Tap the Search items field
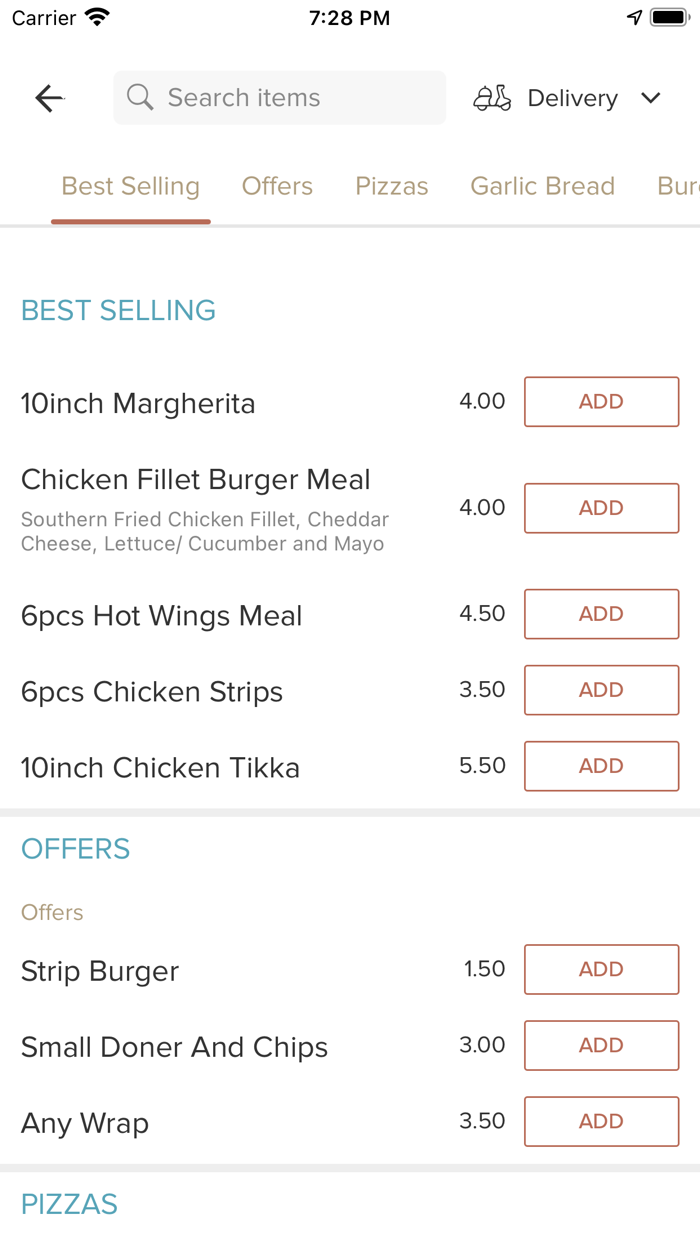 [x=280, y=98]
